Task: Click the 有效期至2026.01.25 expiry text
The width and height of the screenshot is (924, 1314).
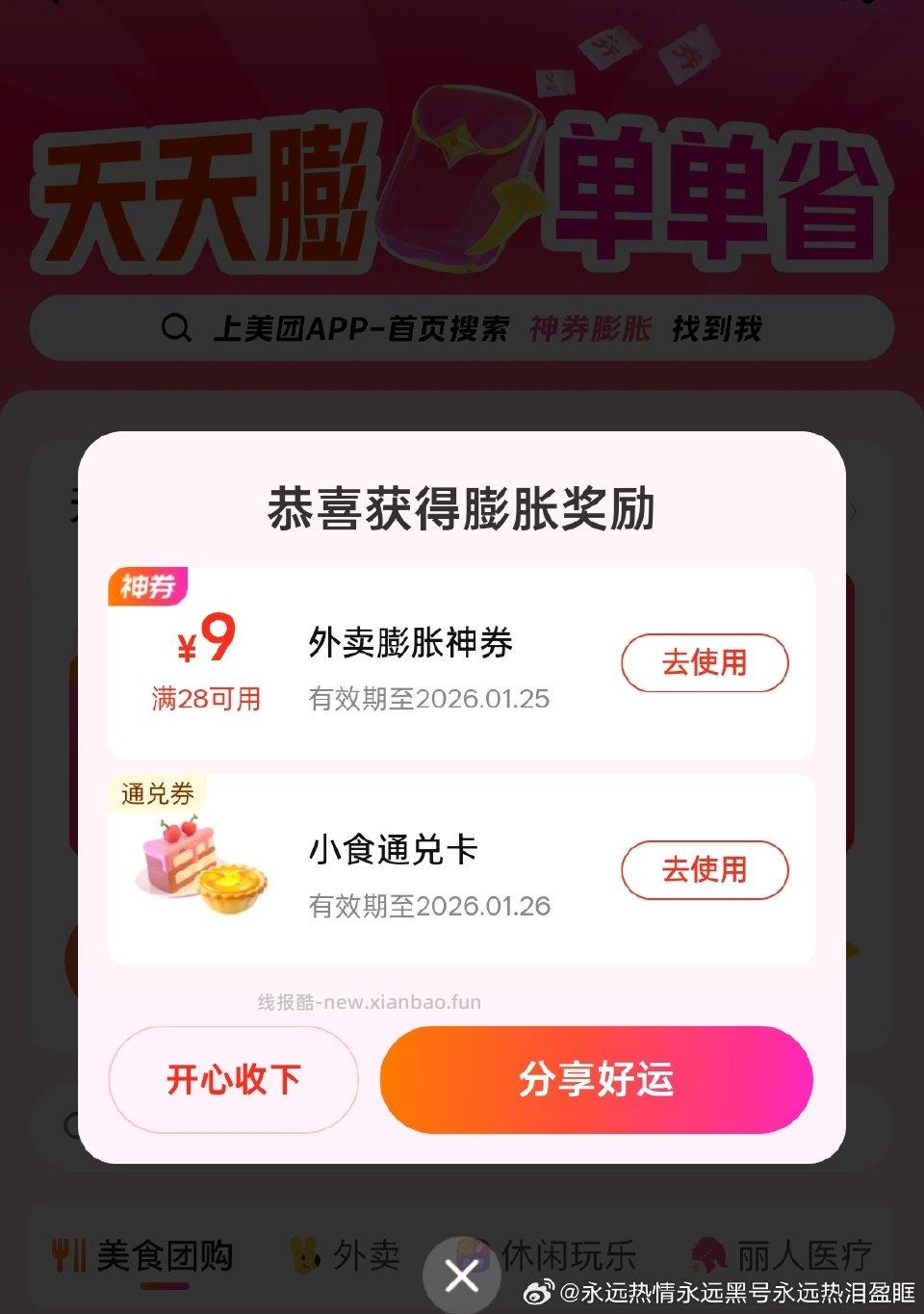Action: (428, 699)
